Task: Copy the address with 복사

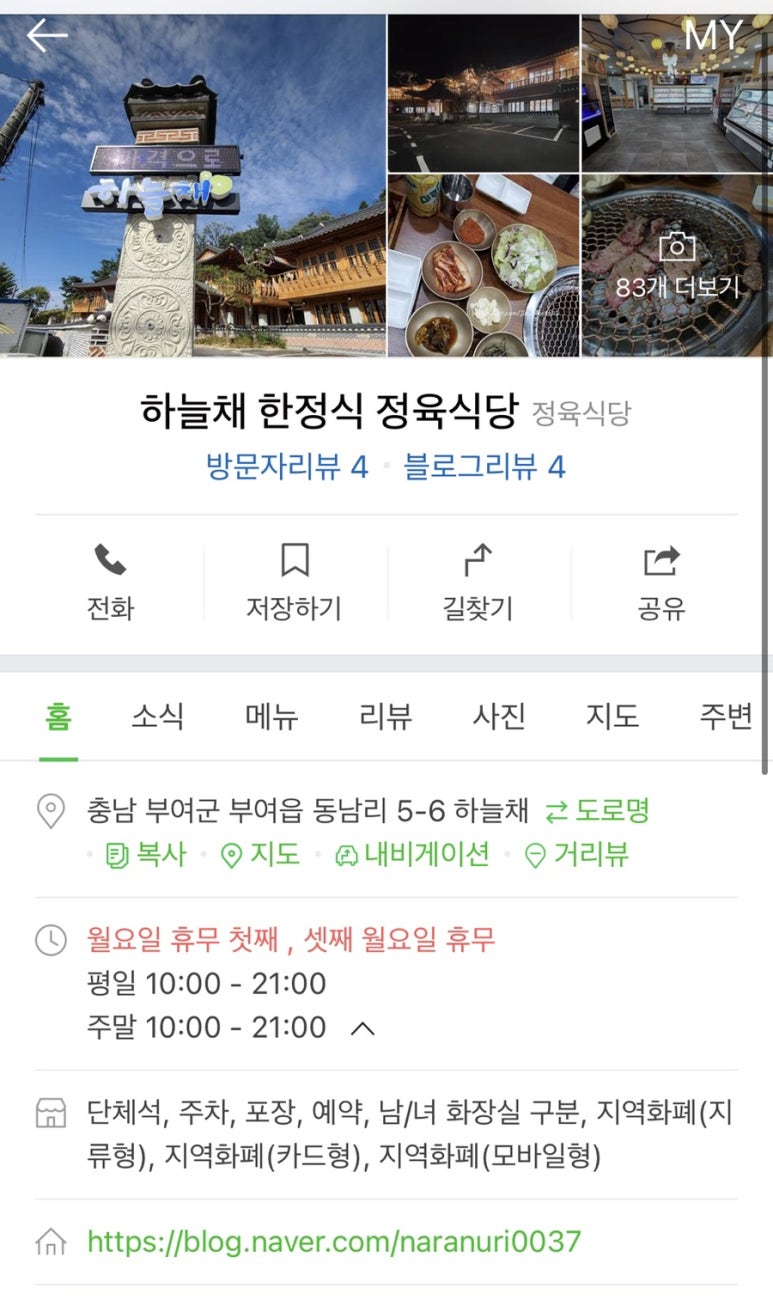Action: click(146, 855)
